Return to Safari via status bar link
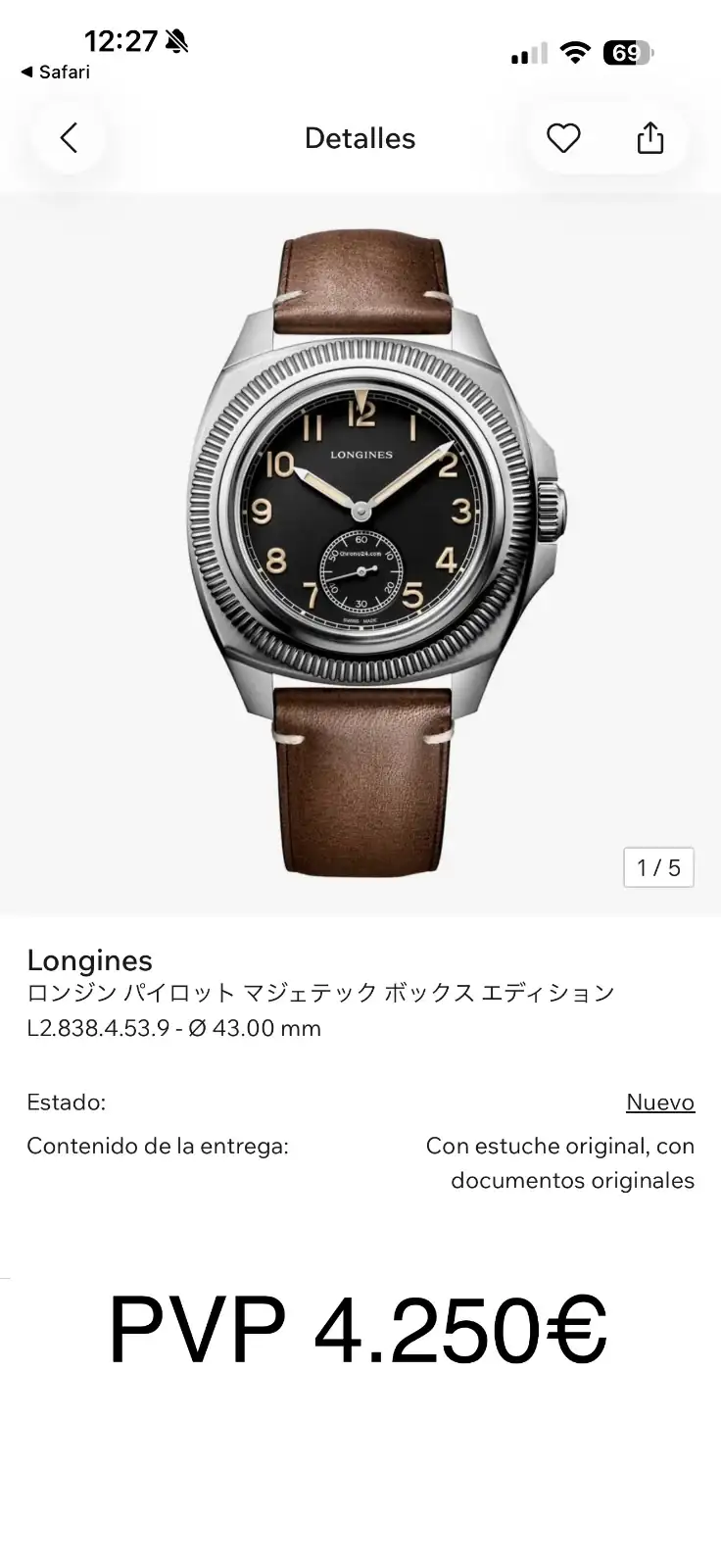The height and width of the screenshot is (1568, 721). click(55, 72)
